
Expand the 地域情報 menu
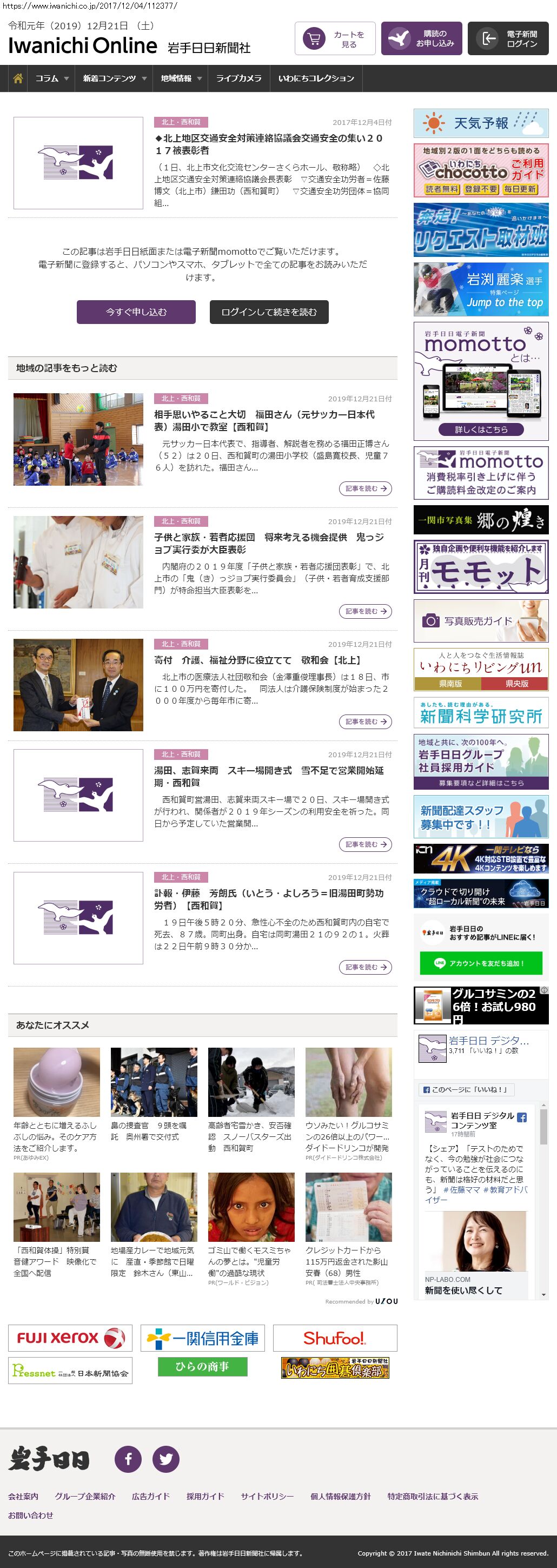(x=180, y=78)
